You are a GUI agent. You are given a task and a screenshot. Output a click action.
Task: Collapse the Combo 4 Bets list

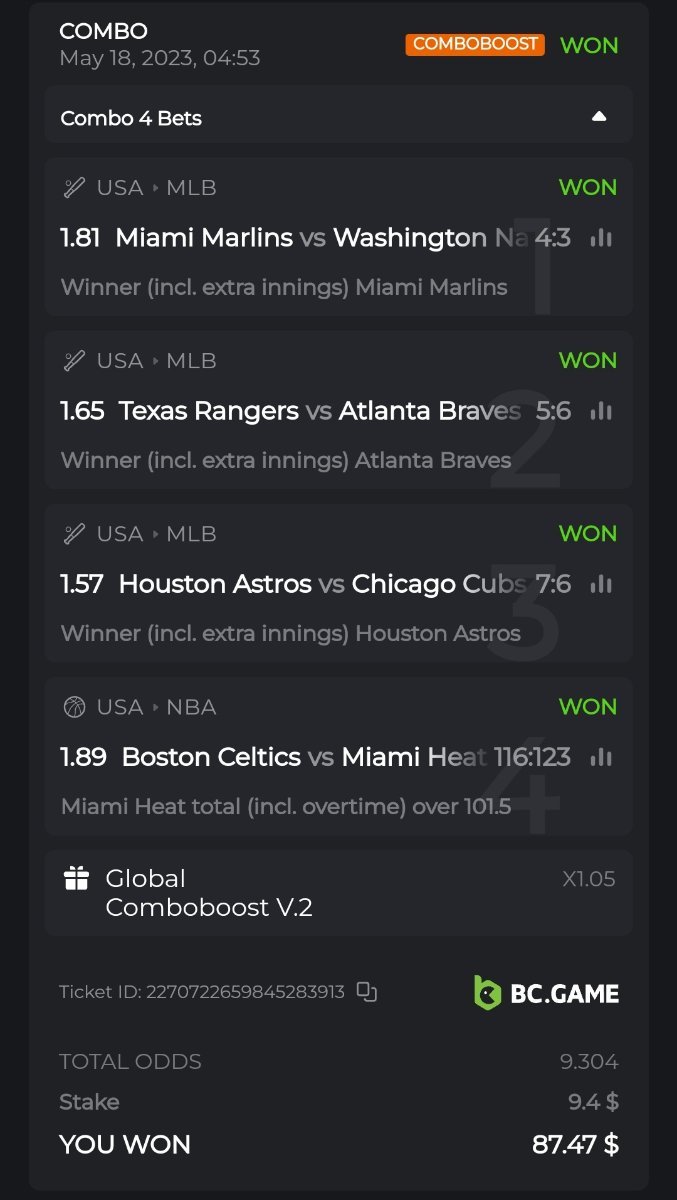tap(599, 117)
